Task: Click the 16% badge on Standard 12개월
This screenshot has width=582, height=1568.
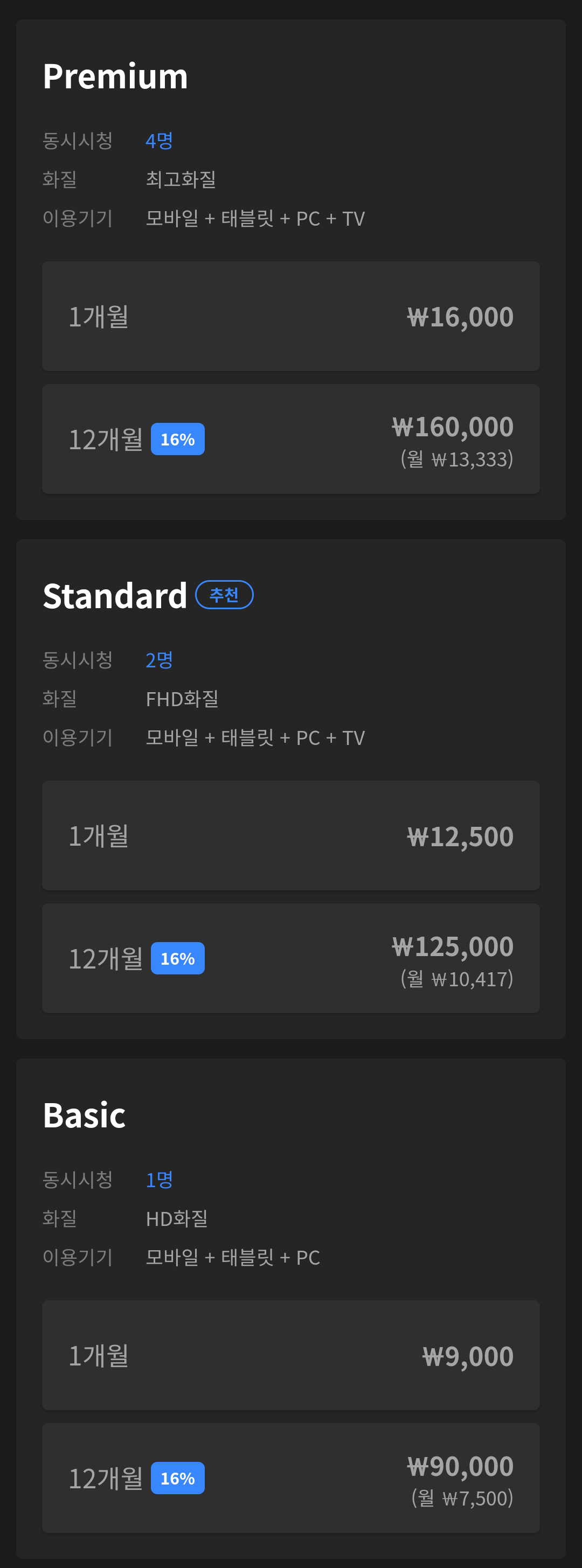Action: (x=178, y=958)
